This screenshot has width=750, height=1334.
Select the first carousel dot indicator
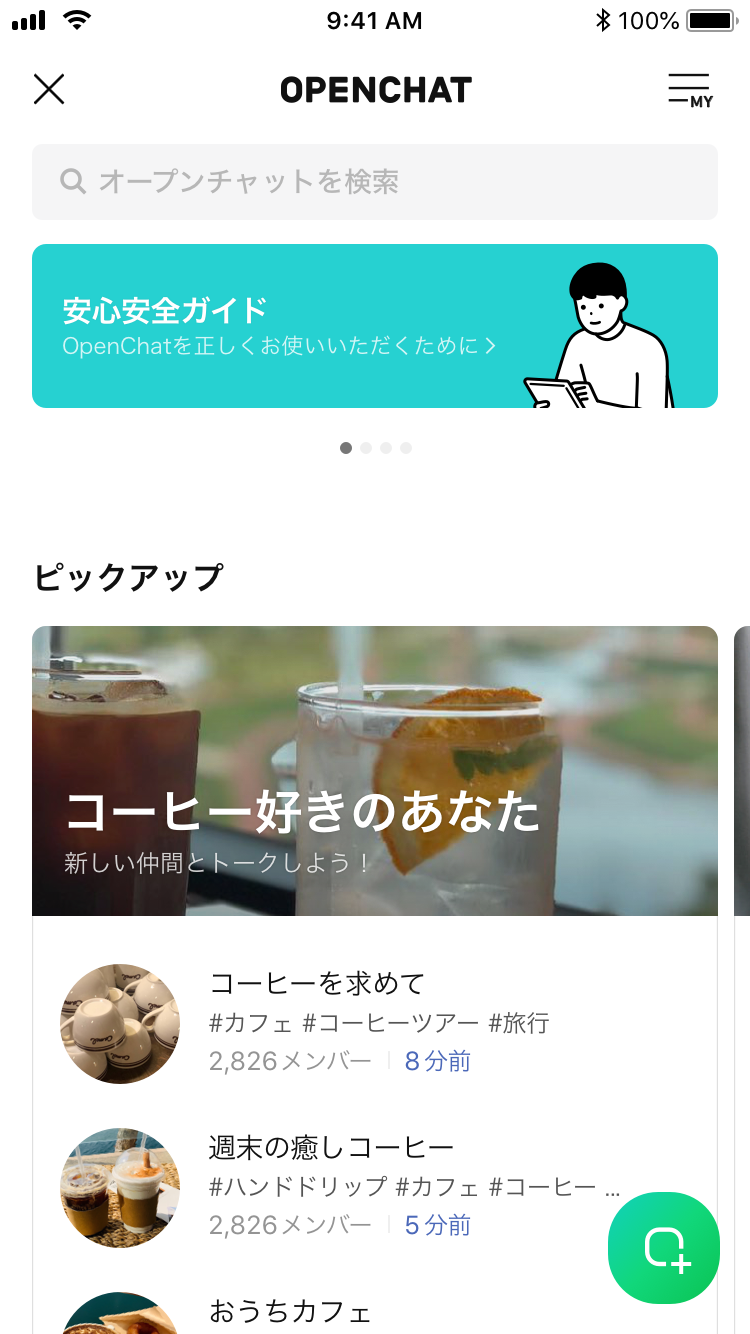(346, 448)
